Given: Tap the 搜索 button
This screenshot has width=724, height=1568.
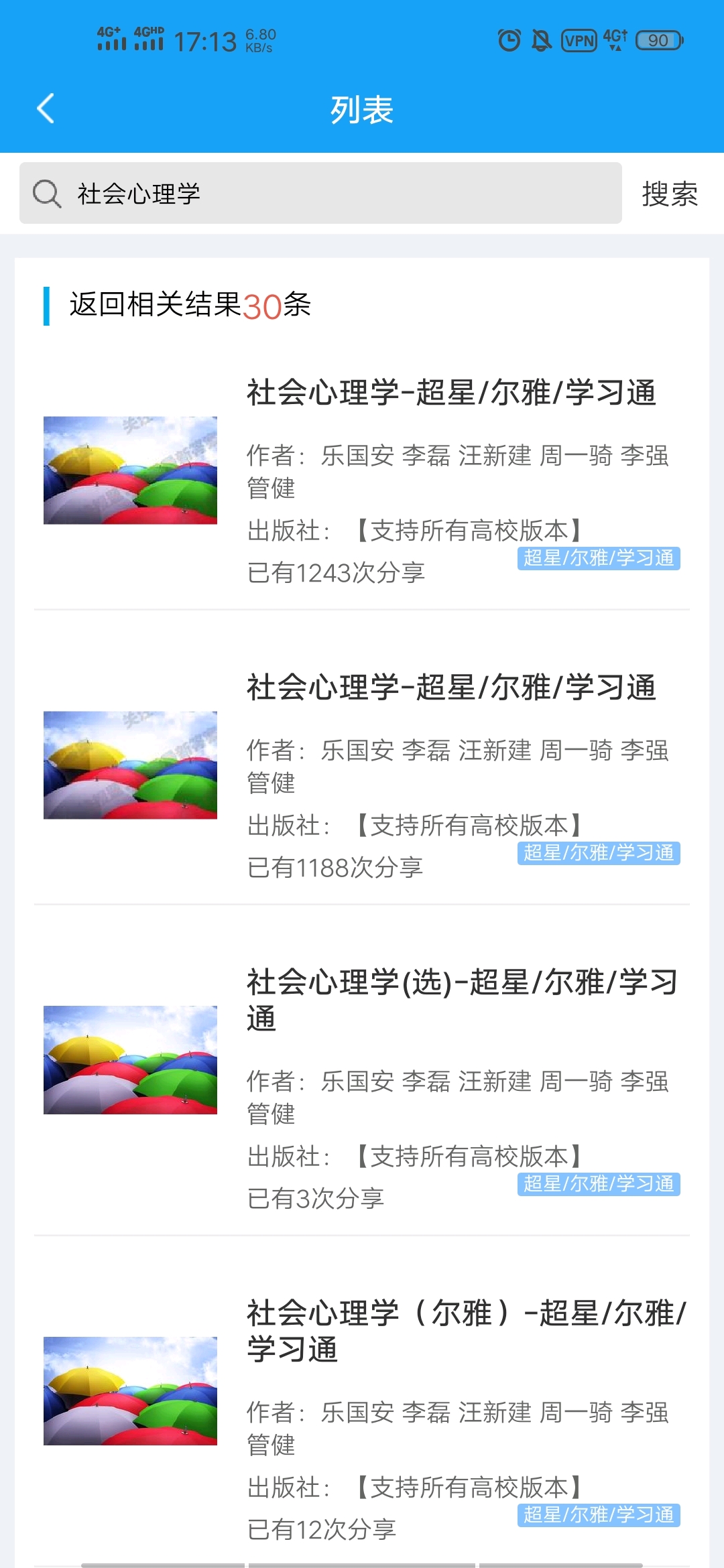Looking at the screenshot, I should point(670,194).
